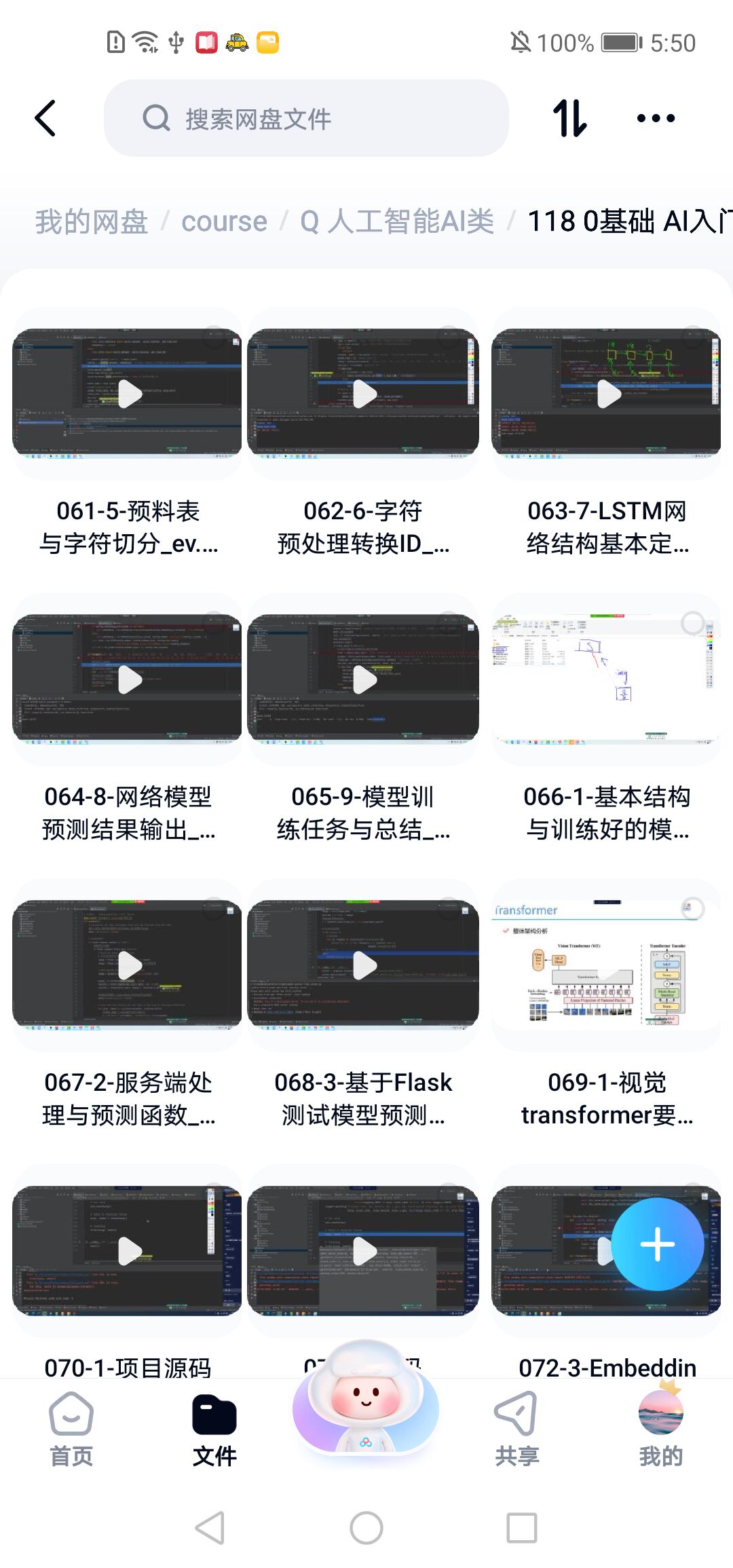
Task: Play video 061-5-预料表与字符切分
Action: [128, 394]
